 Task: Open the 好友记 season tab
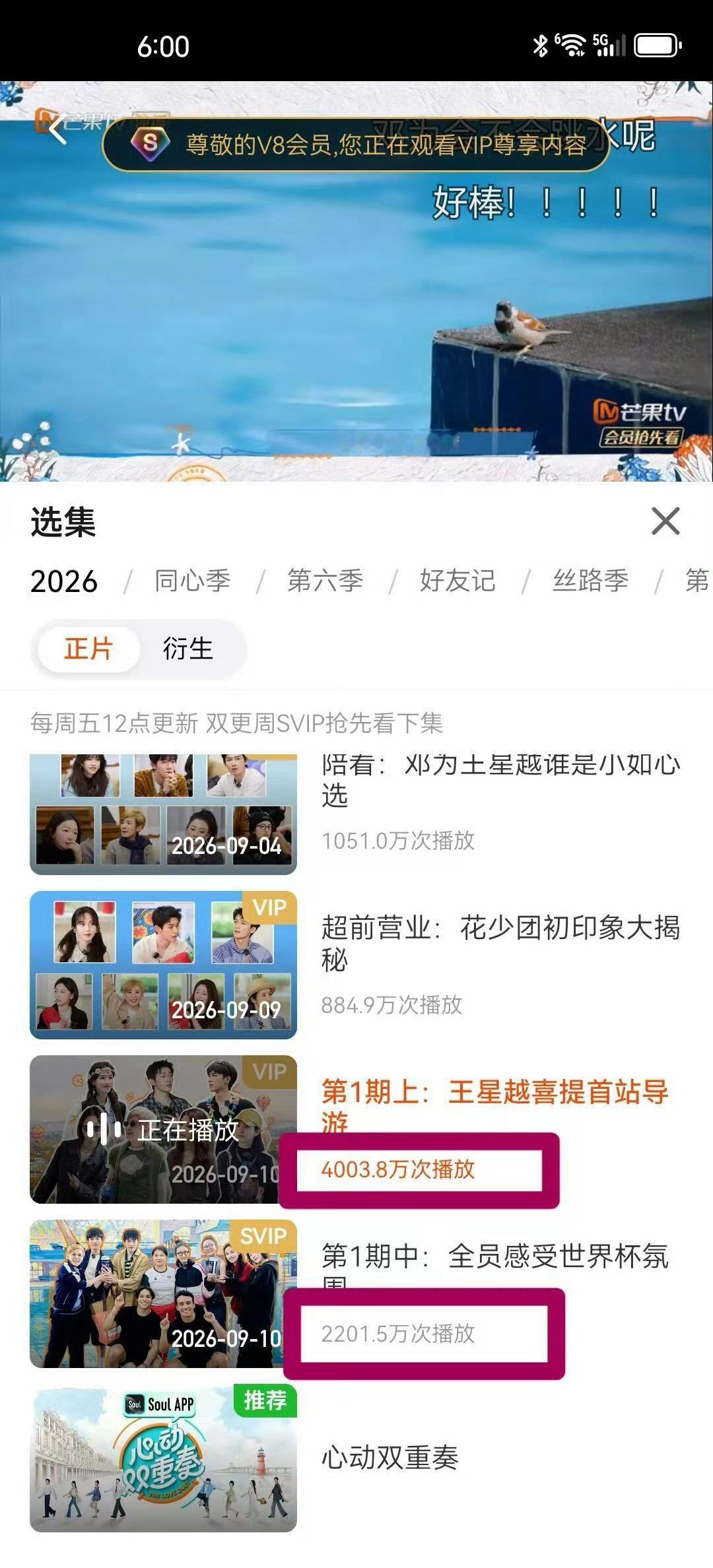458,581
